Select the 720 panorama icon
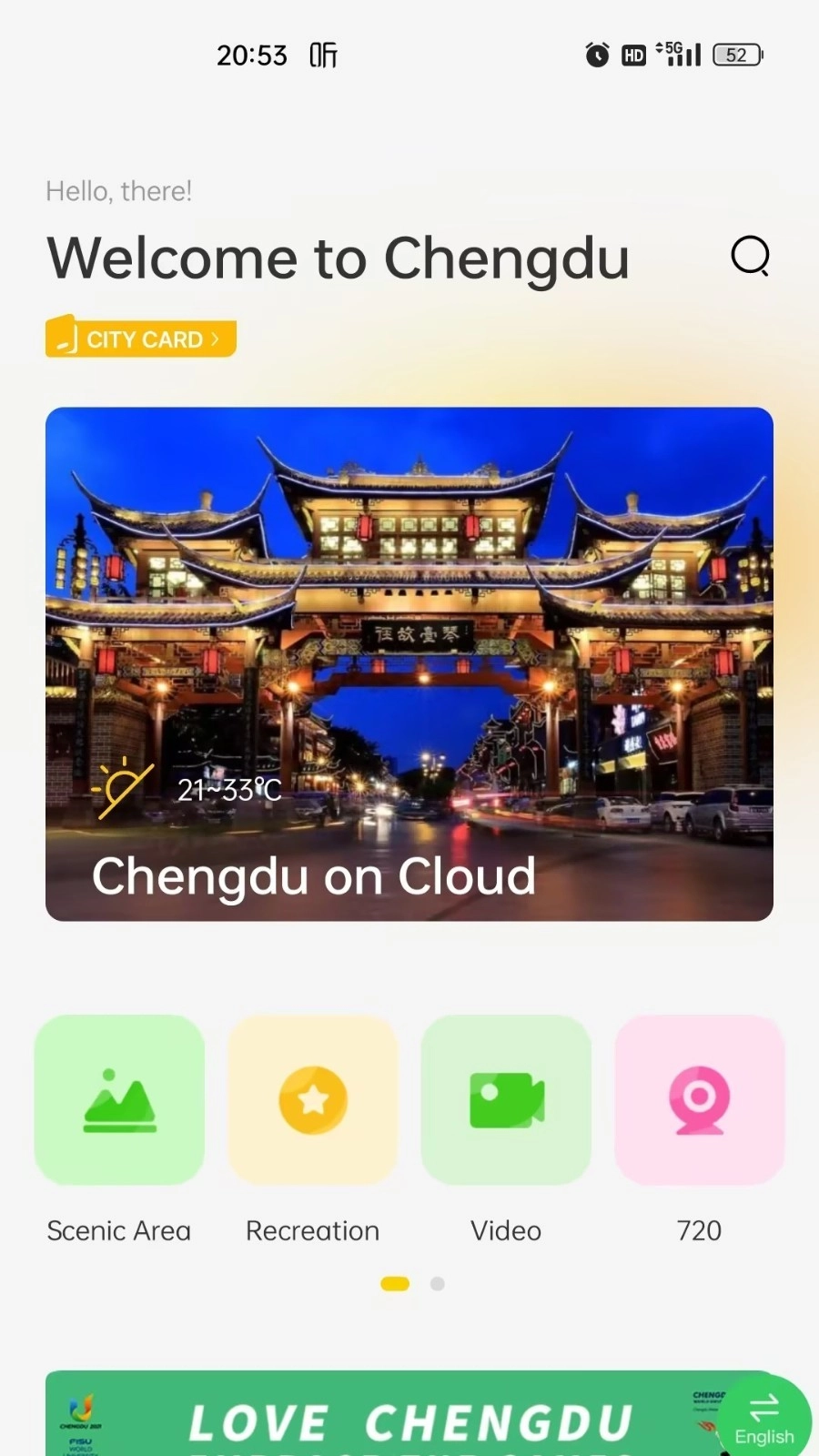The height and width of the screenshot is (1456, 819). pos(699,1099)
